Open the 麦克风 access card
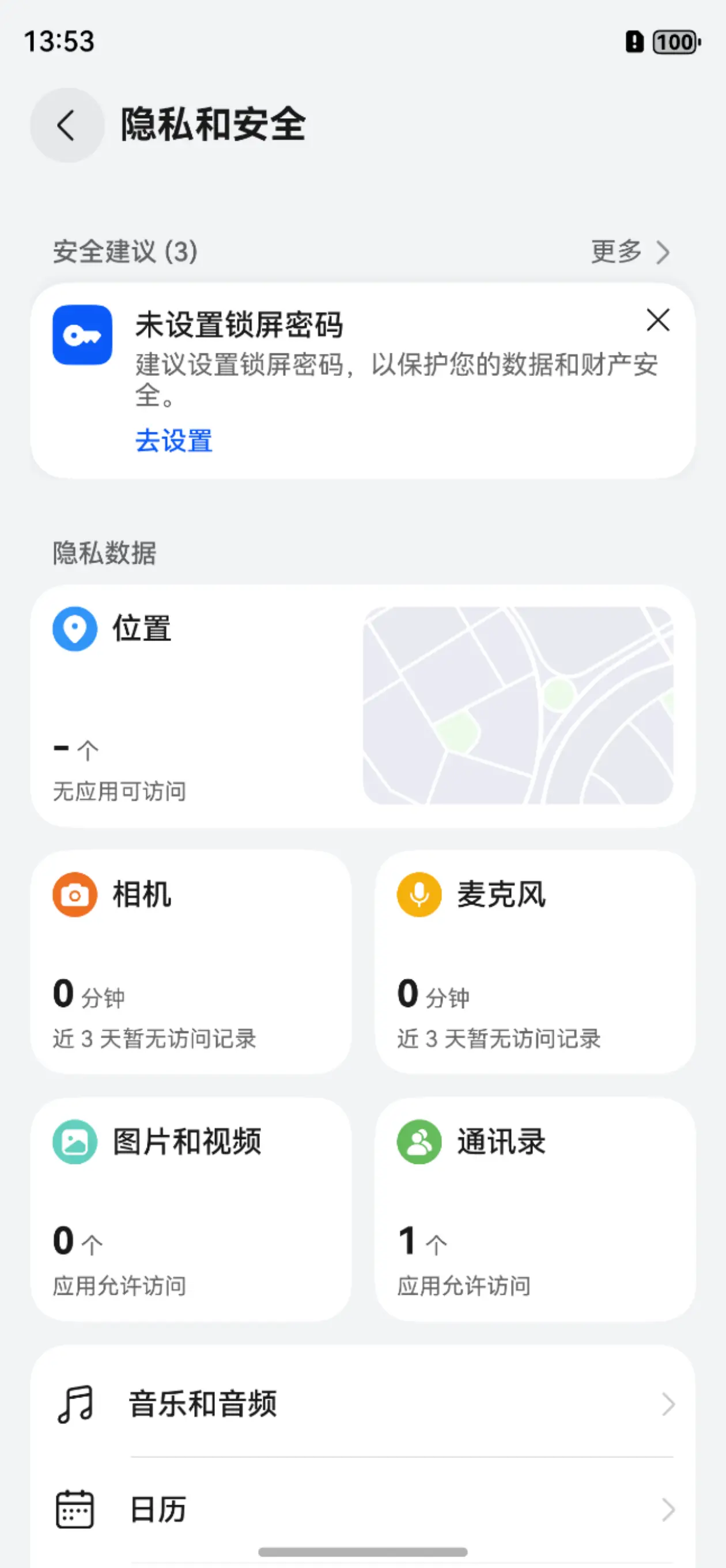 click(x=535, y=962)
